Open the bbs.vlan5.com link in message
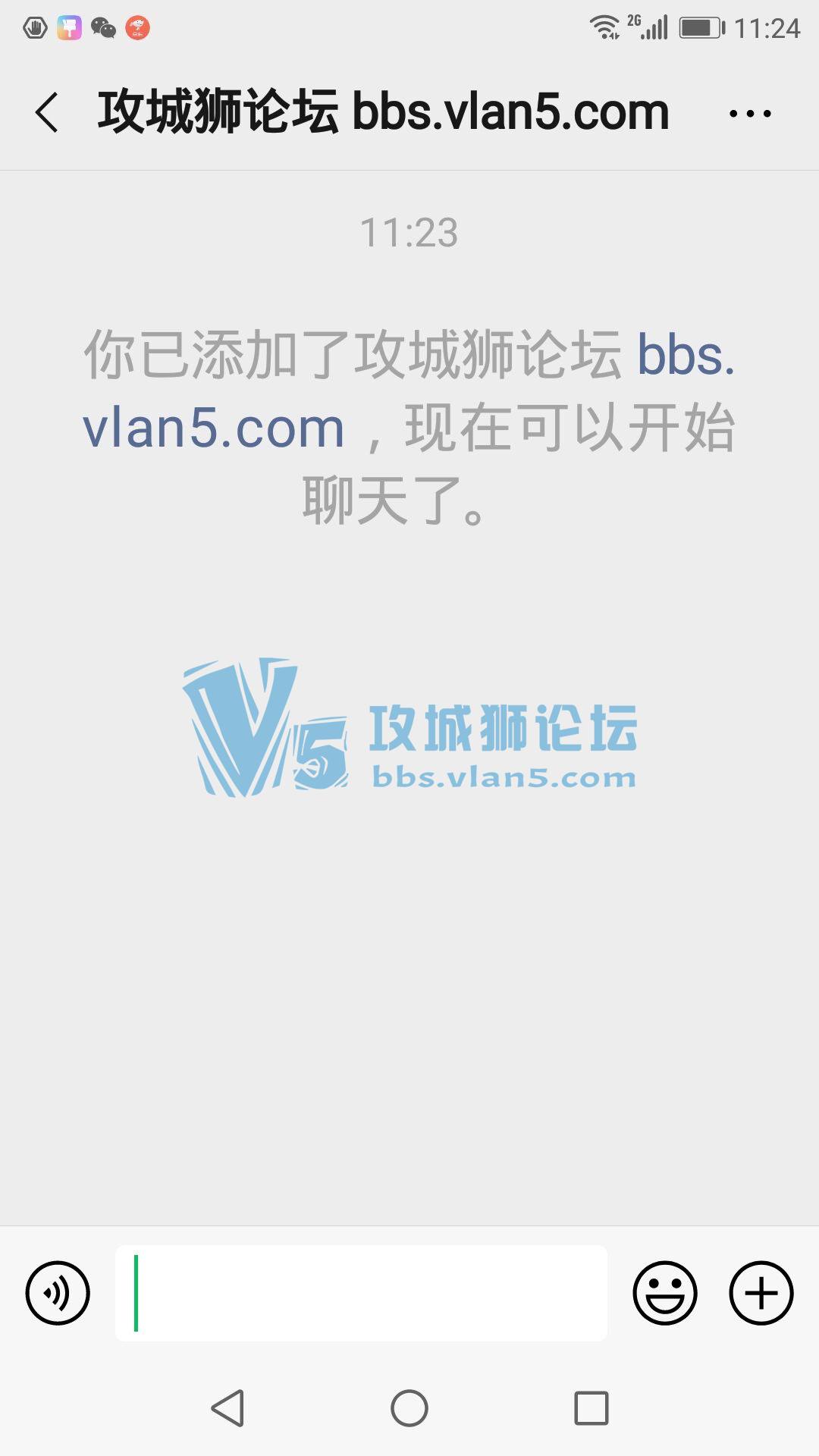This screenshot has width=819, height=1456. tap(212, 427)
